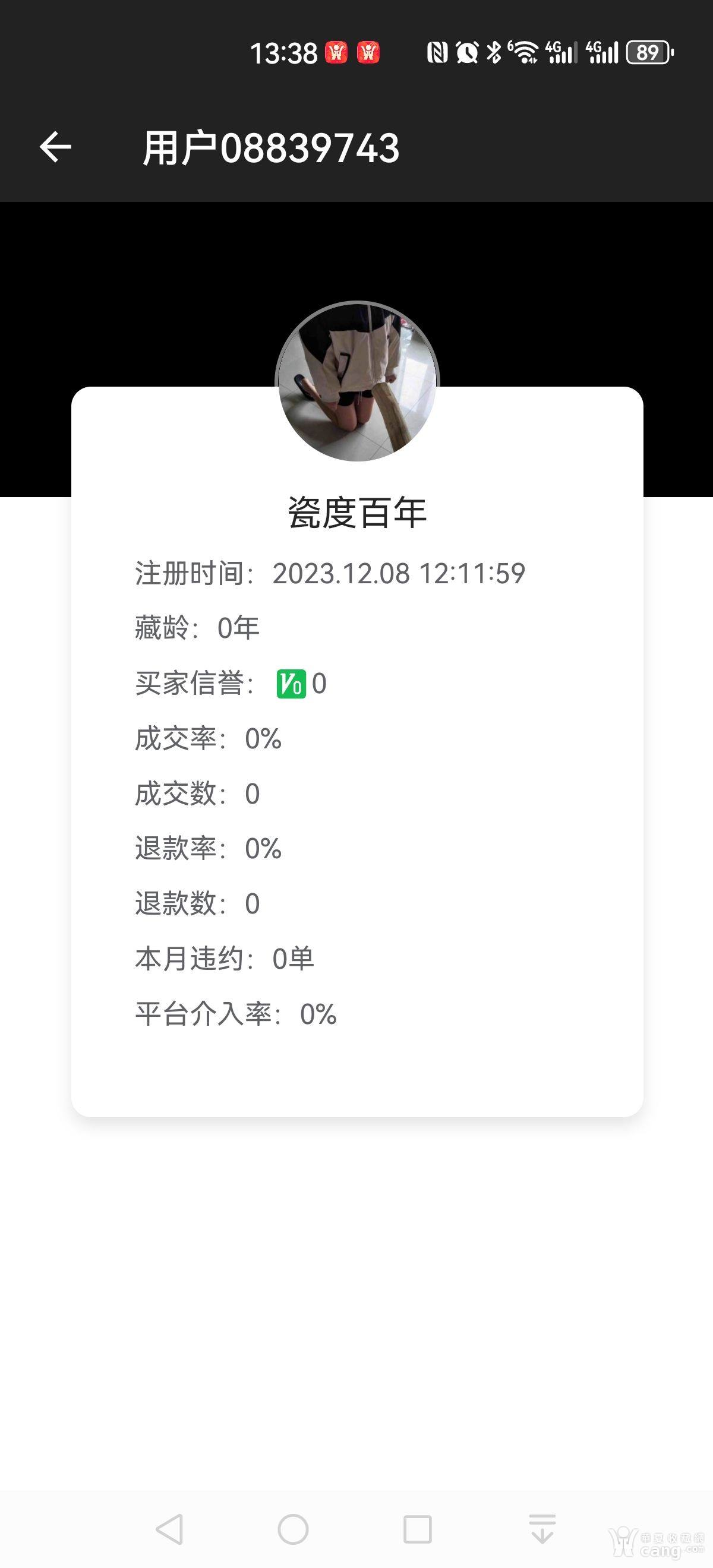Tap the navigation bar's down-arrow button

click(x=542, y=1528)
